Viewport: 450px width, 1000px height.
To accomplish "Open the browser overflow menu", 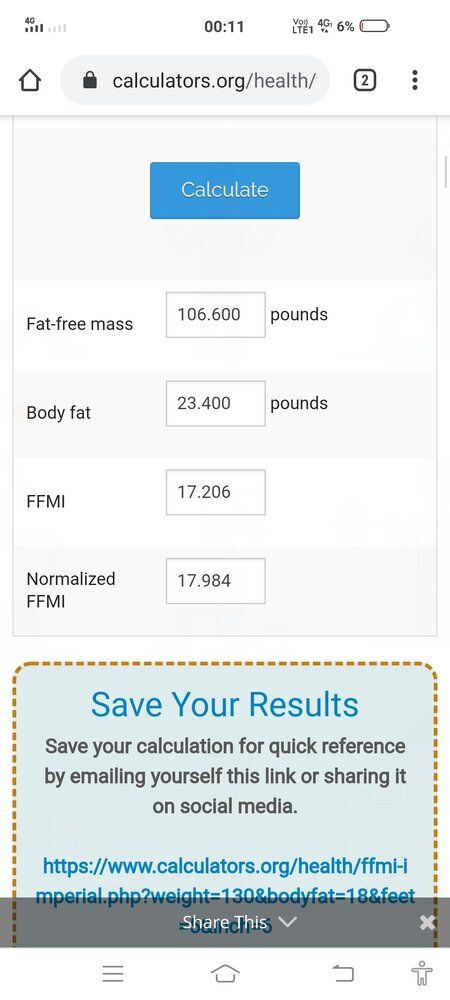I will point(415,80).
